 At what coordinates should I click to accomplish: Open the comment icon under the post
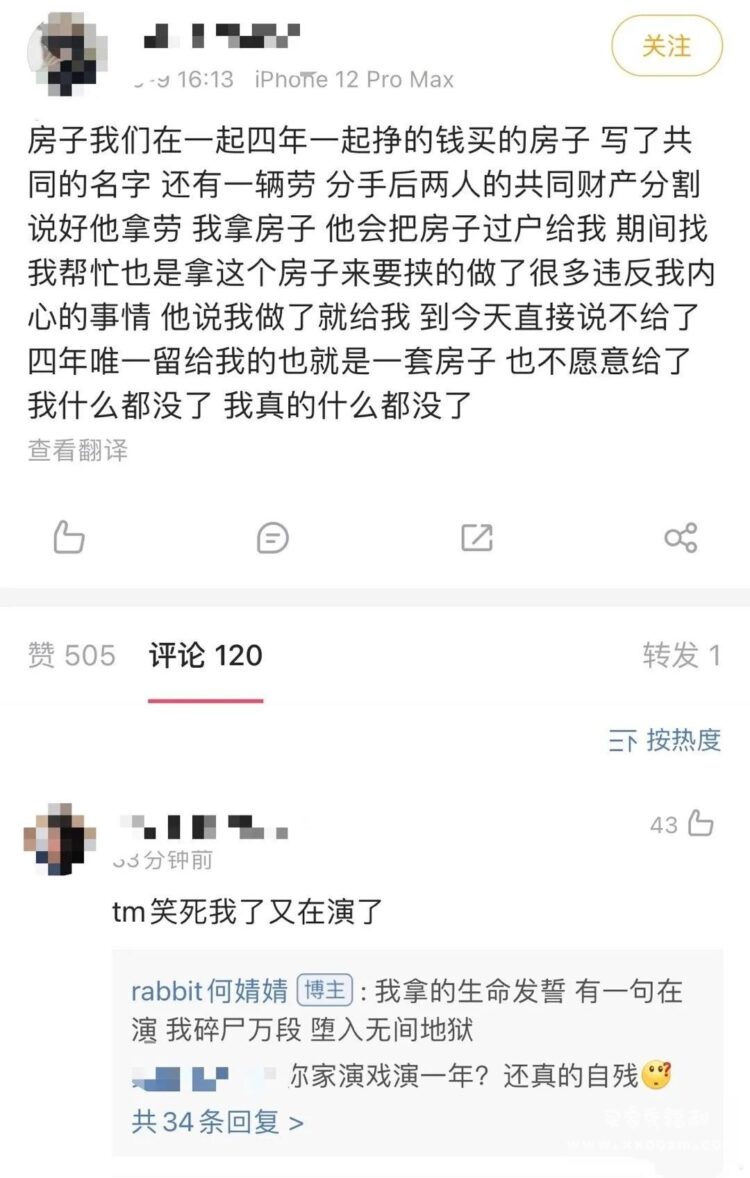click(x=272, y=538)
